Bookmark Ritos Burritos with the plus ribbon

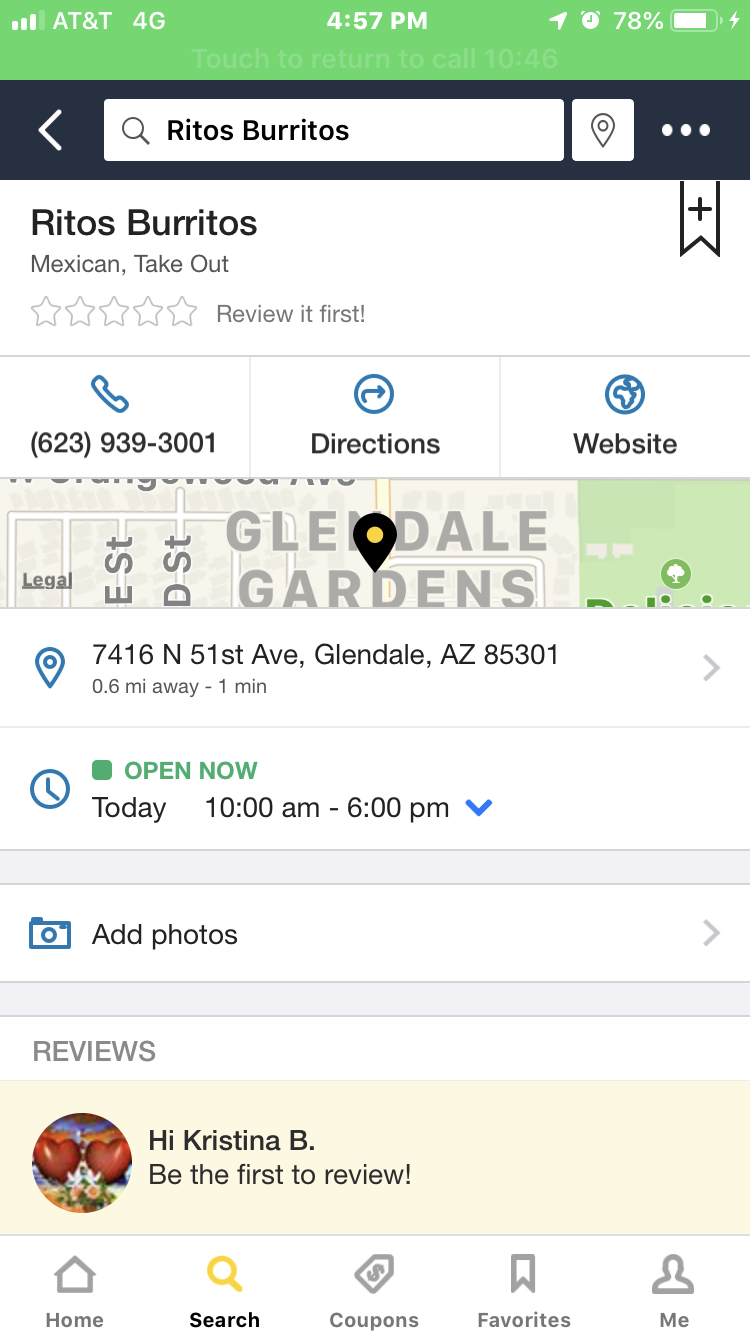tap(700, 218)
